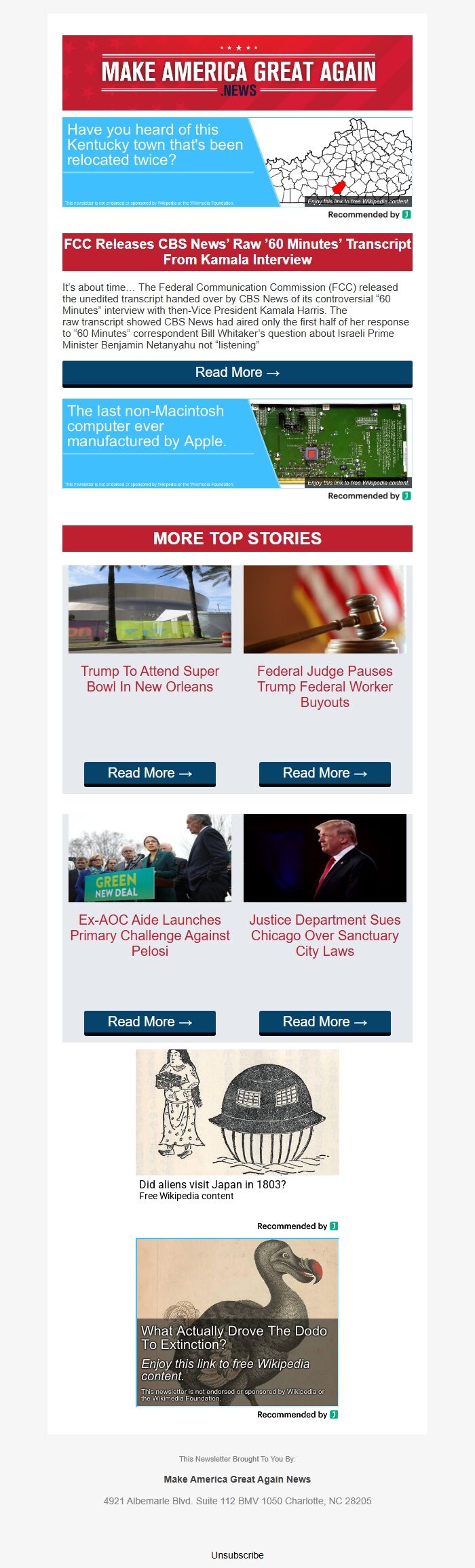Viewport: 475px width, 1568px height.
Task: Open the gavel and flag photo
Action: click(324, 609)
